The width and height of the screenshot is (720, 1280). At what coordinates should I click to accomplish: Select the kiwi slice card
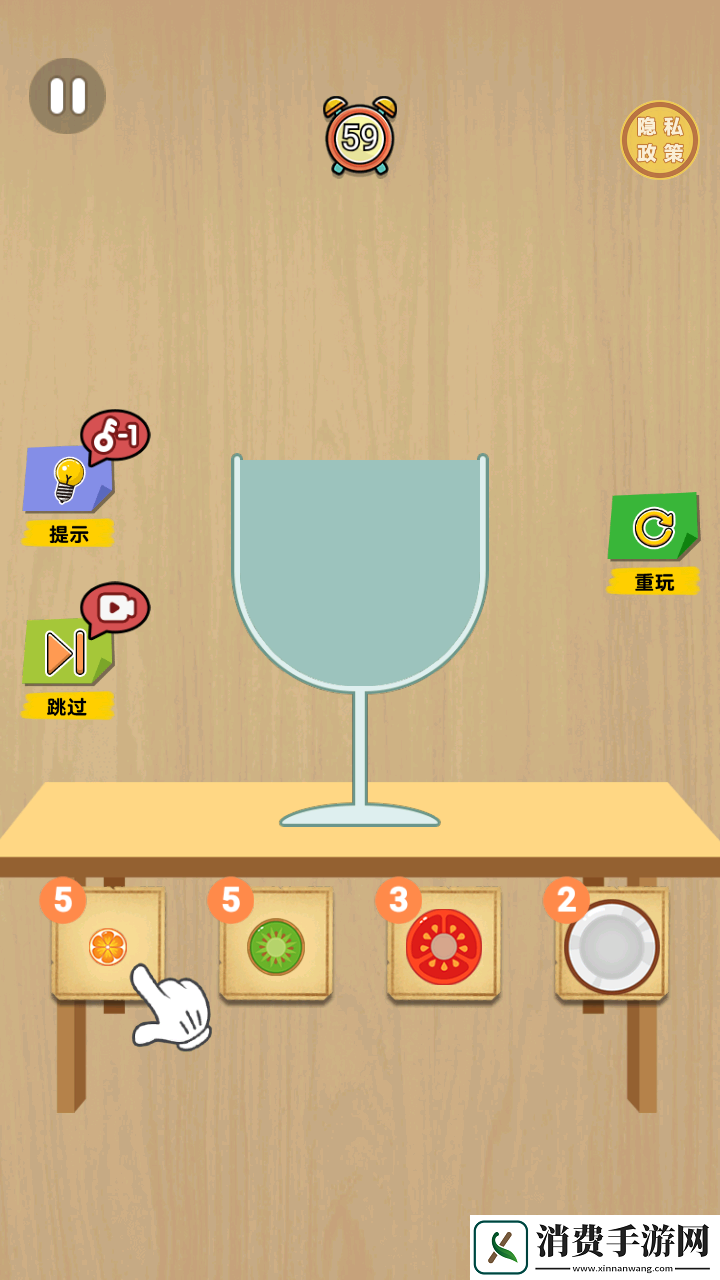tap(276, 946)
